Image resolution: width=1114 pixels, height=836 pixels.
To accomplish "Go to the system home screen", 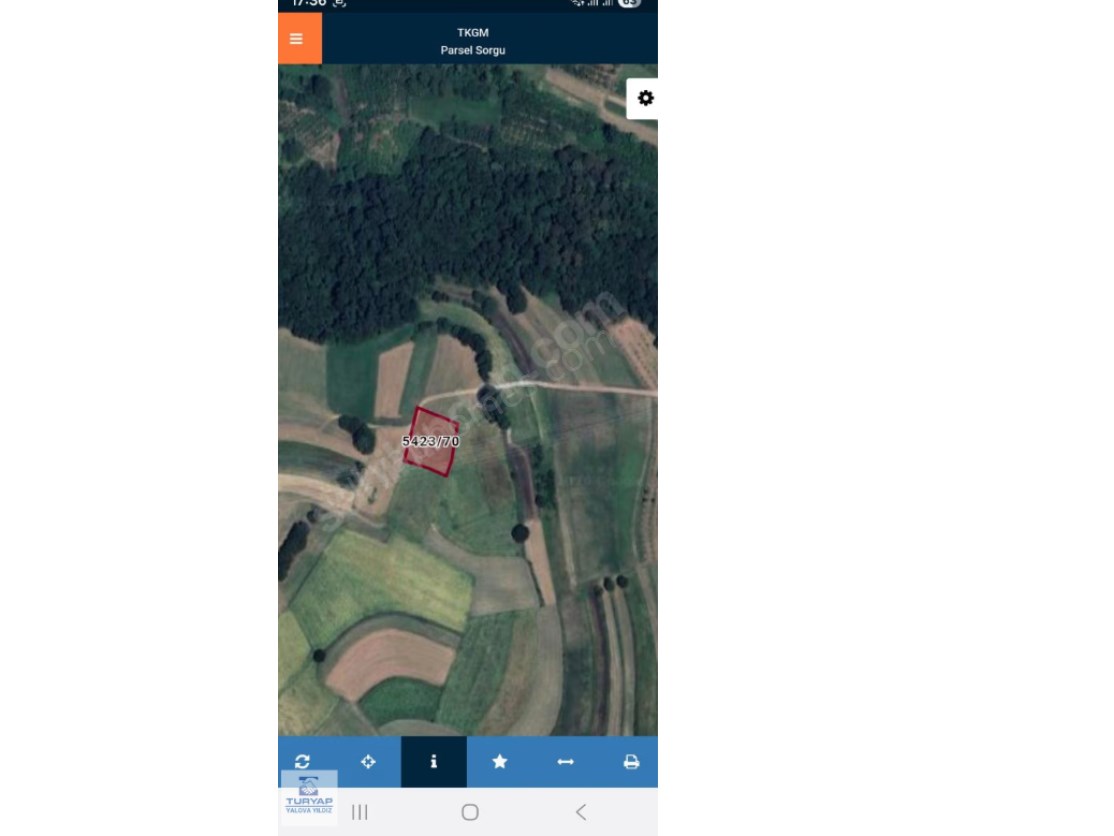I will 470,812.
